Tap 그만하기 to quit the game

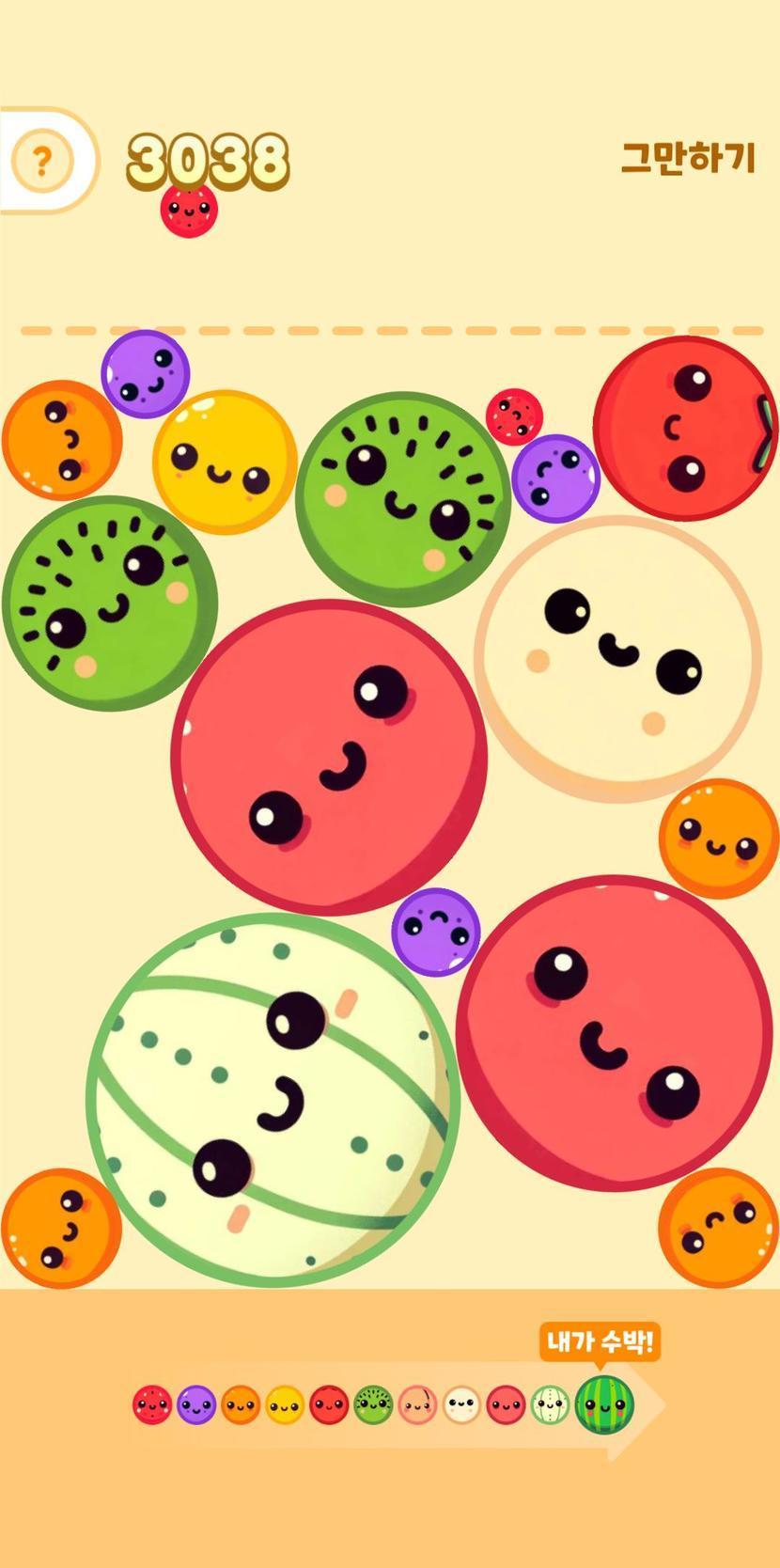point(688,158)
